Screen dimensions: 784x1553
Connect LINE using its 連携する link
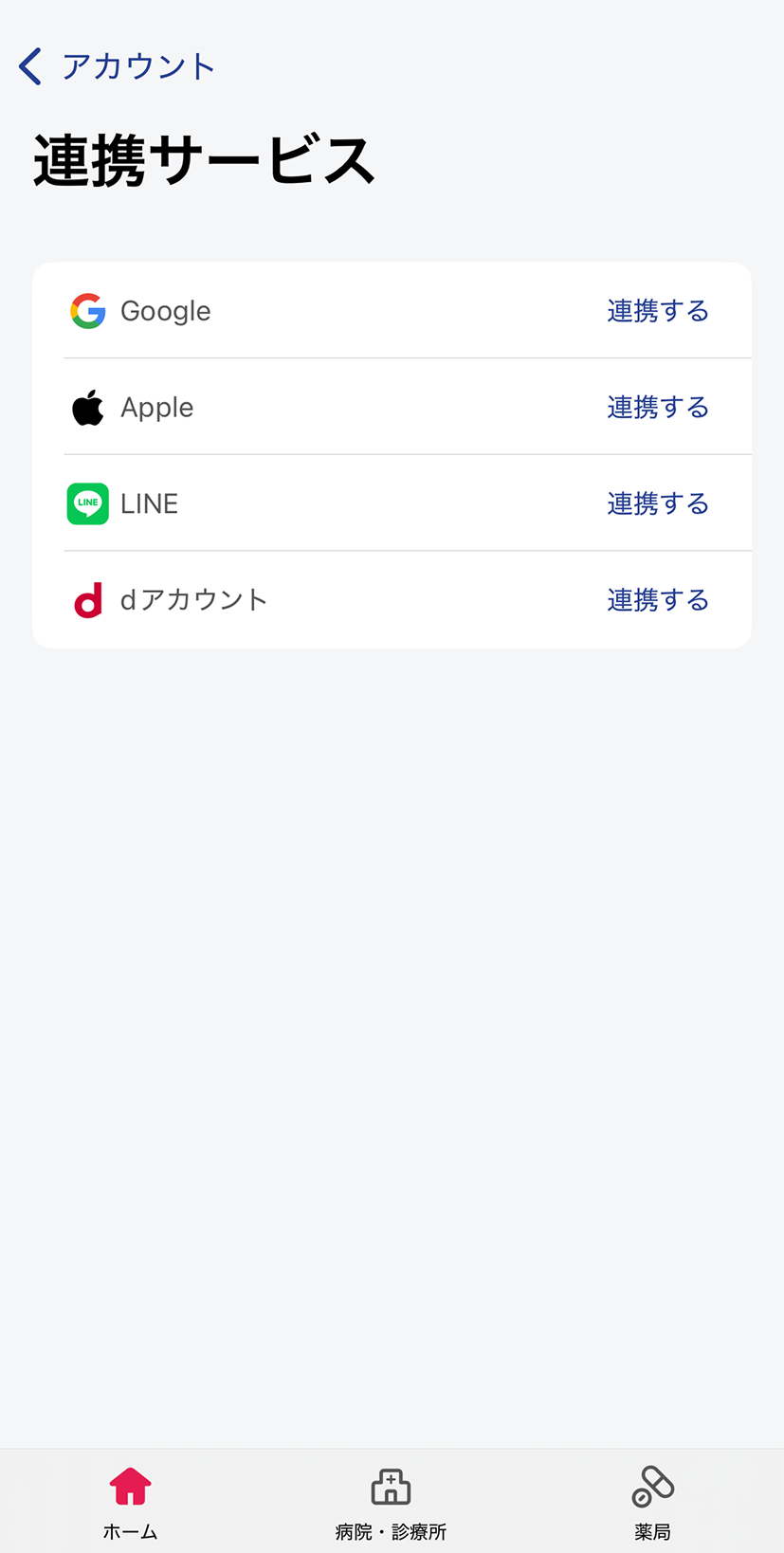point(658,503)
